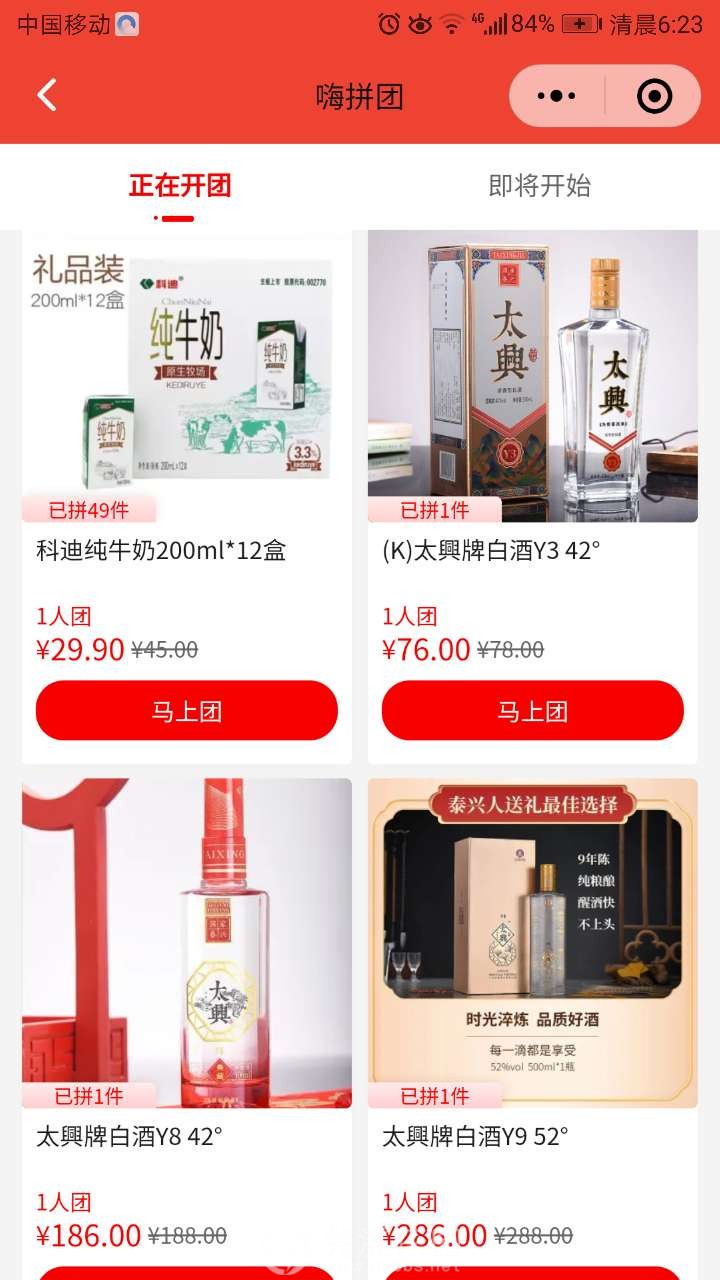
Task: Switch to the 即将开始 tab
Action: click(x=539, y=186)
